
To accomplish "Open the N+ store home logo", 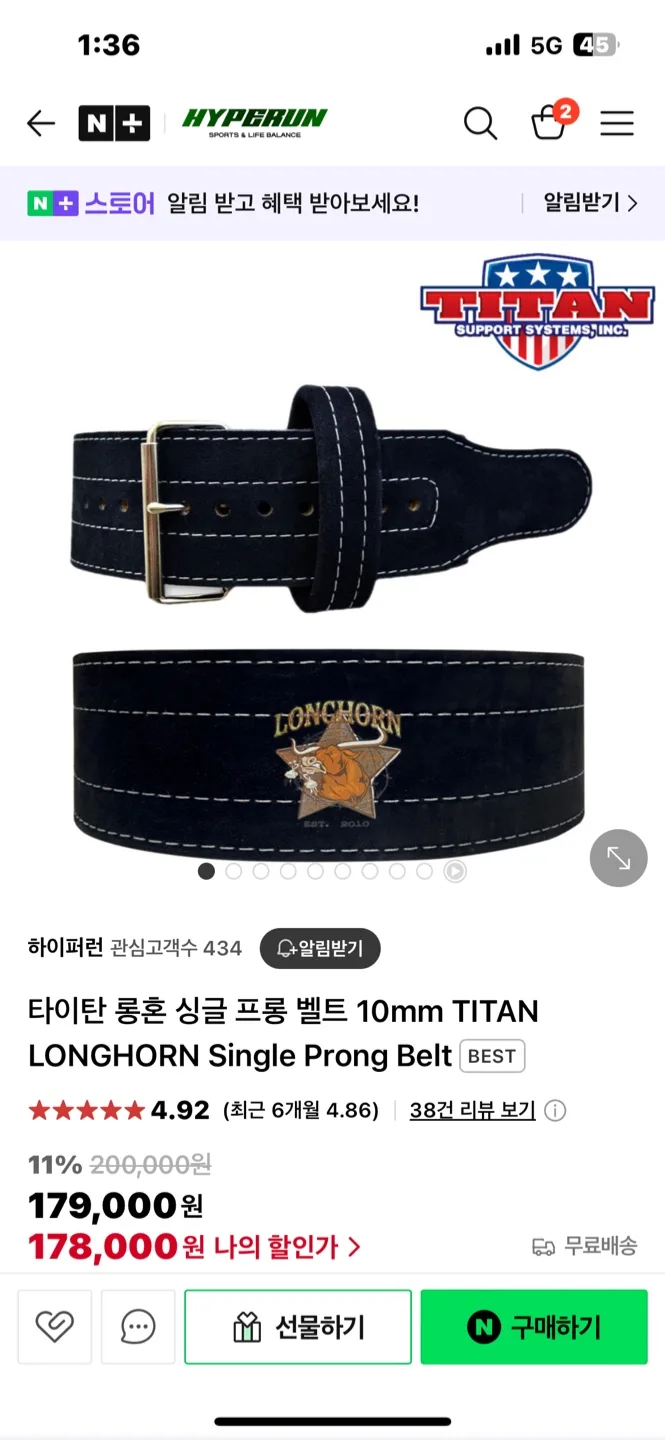I will [114, 123].
